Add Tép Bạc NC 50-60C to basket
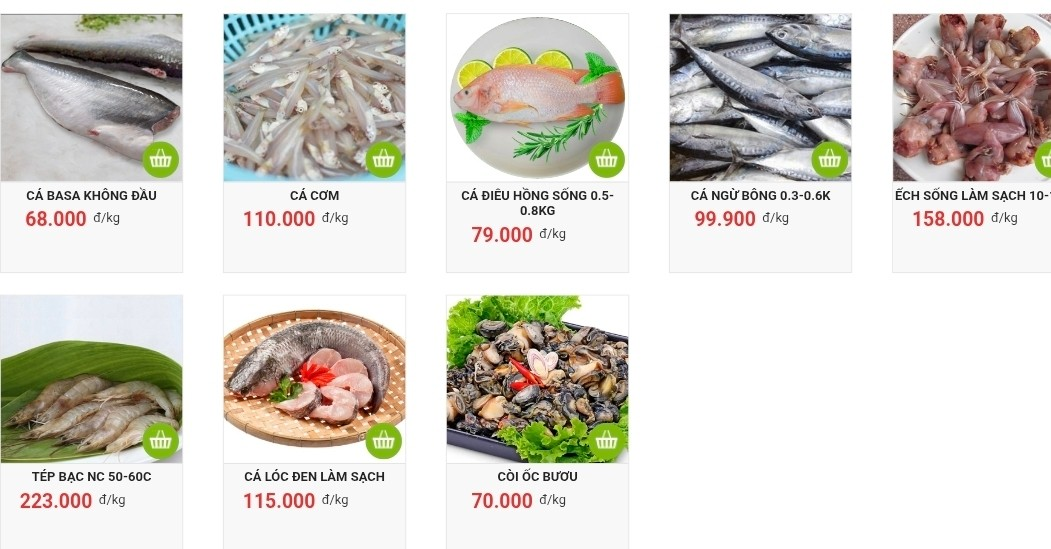This screenshot has width=1051, height=549. (x=161, y=440)
